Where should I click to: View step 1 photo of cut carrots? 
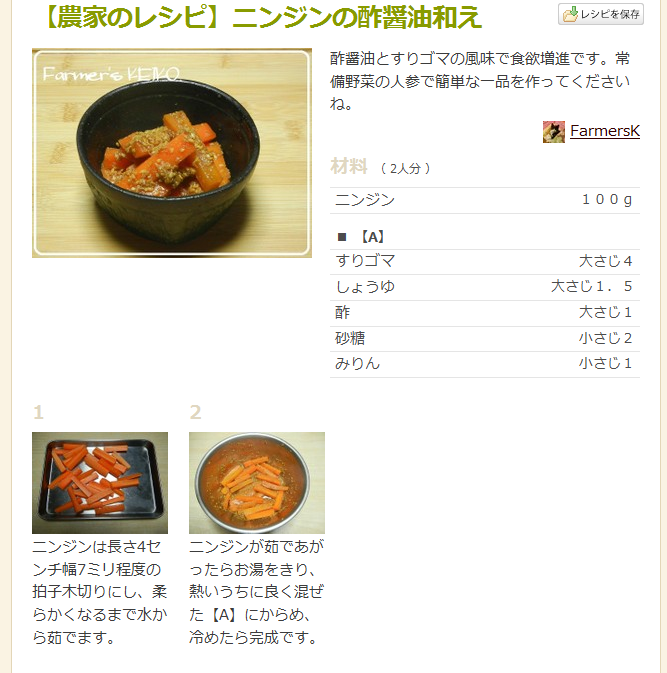[x=100, y=482]
